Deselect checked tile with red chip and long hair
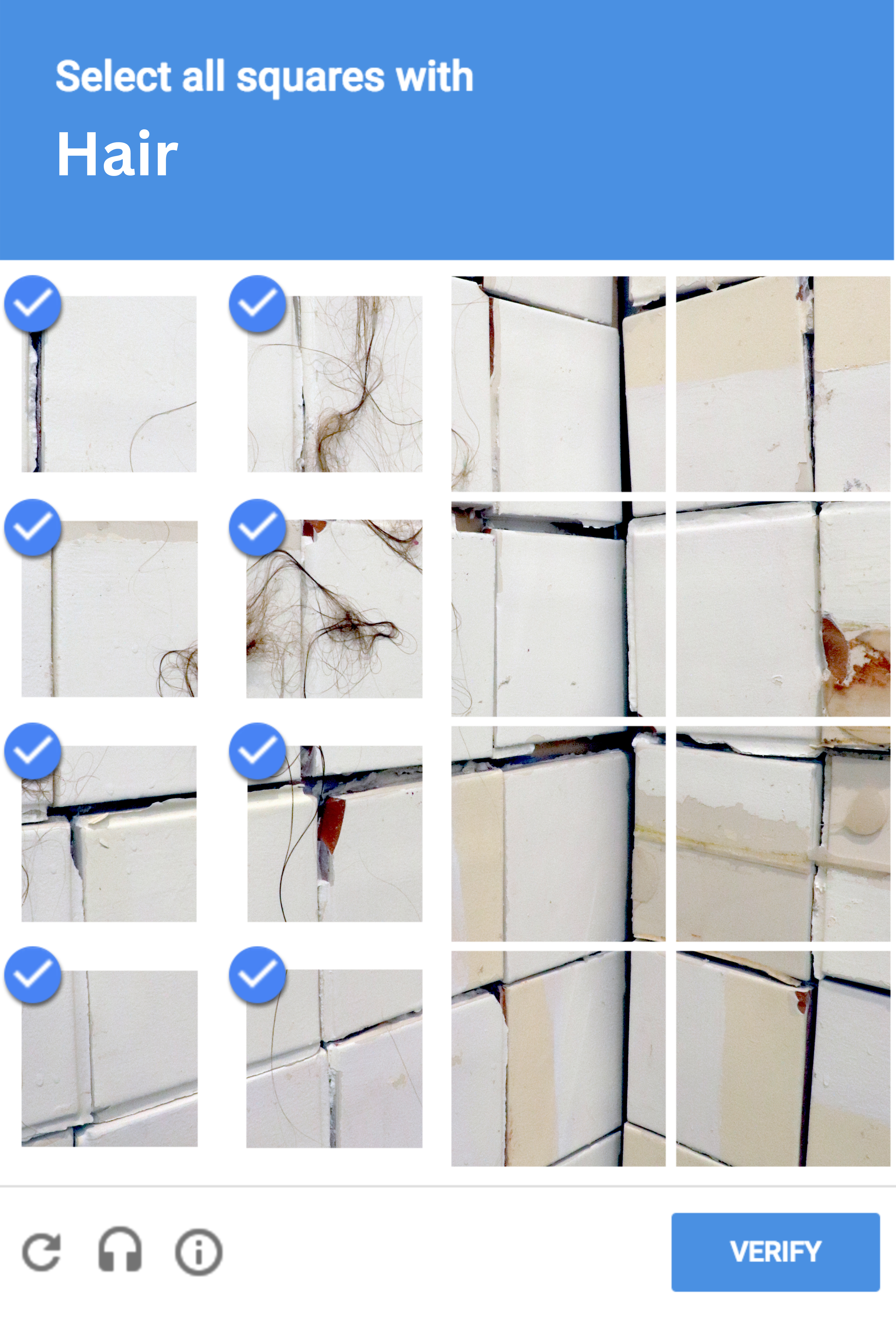The width and height of the screenshot is (896, 1324). 334,833
